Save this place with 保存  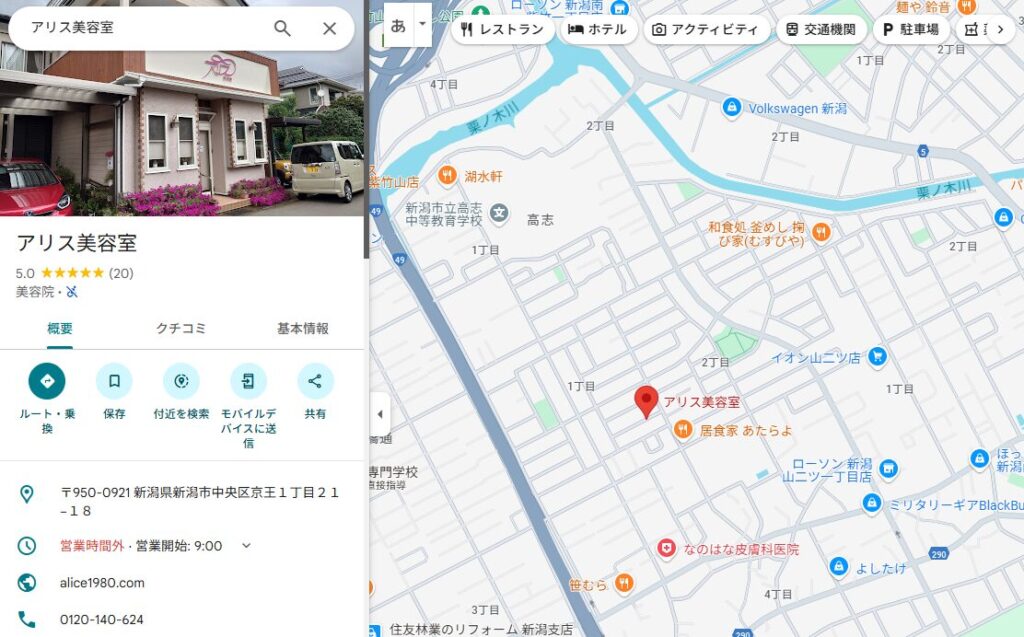(114, 381)
